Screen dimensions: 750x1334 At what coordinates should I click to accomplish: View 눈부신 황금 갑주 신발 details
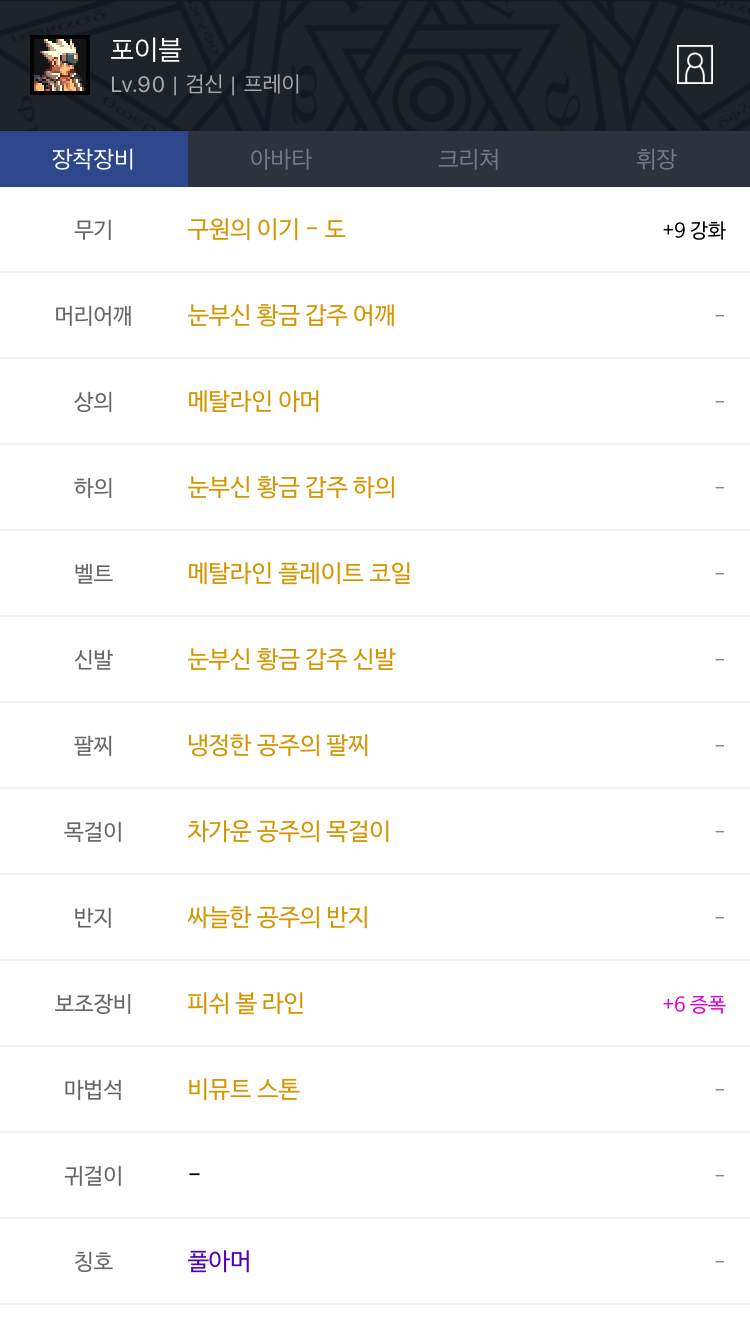tap(291, 659)
